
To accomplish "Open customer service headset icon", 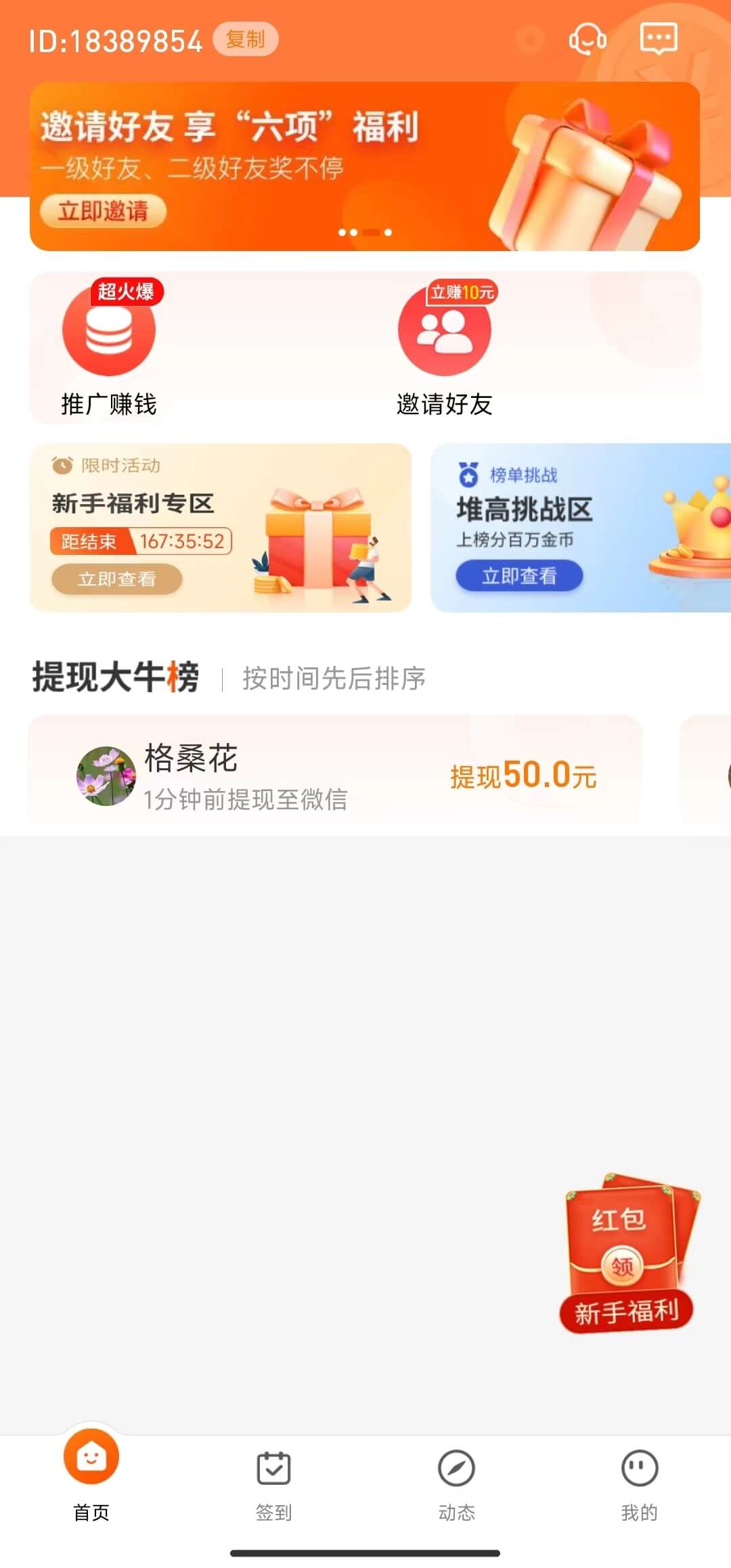I will pos(587,39).
